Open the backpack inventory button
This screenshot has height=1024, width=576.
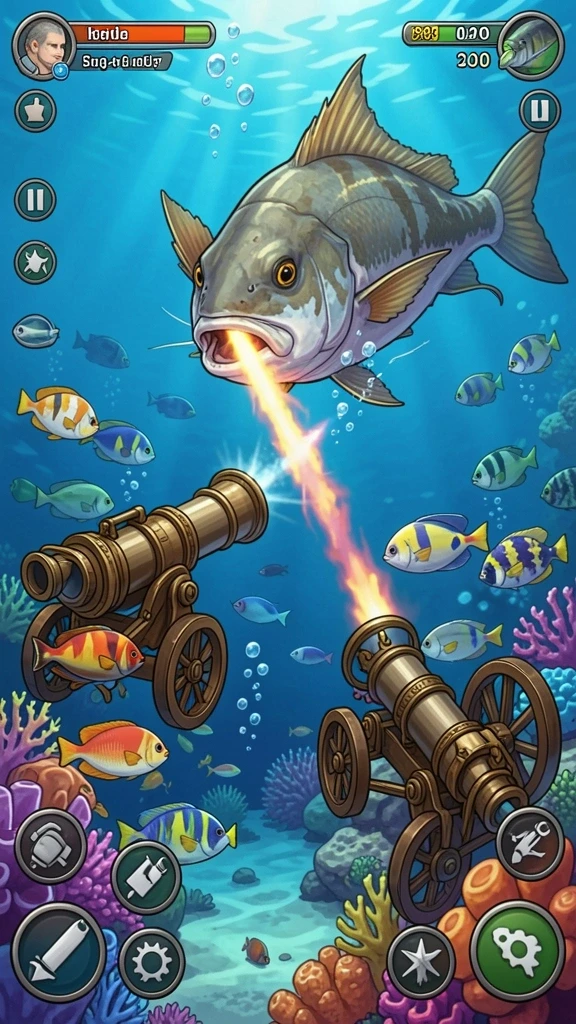(x=50, y=846)
